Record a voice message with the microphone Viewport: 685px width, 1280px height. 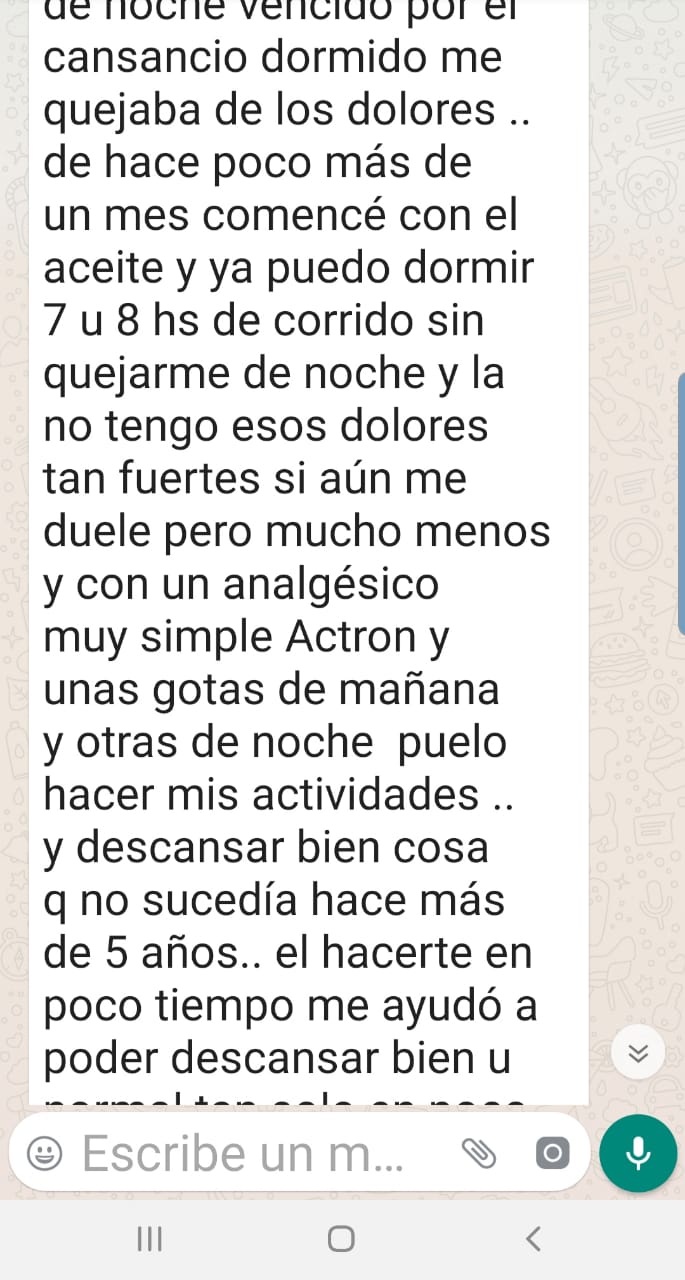[x=638, y=1153]
